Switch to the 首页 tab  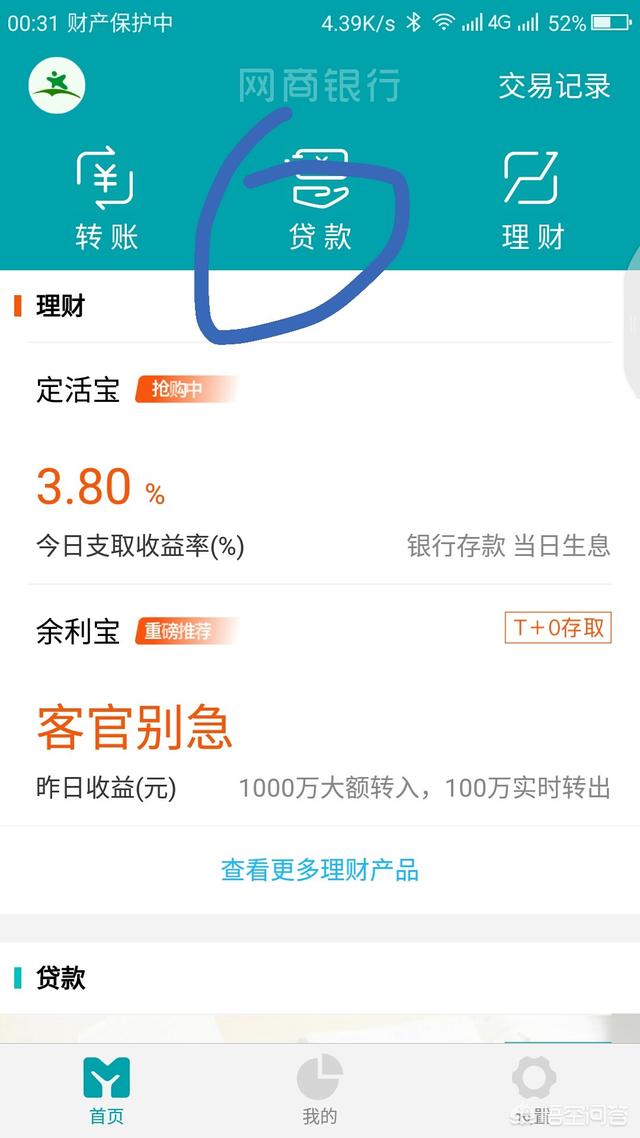click(x=106, y=1089)
